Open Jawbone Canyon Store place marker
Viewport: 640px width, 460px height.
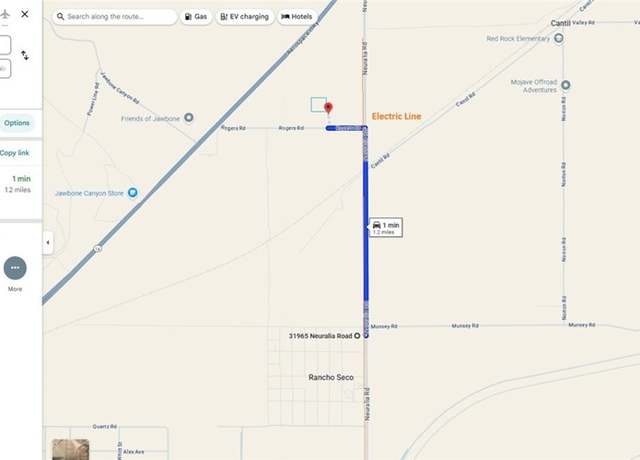click(132, 193)
